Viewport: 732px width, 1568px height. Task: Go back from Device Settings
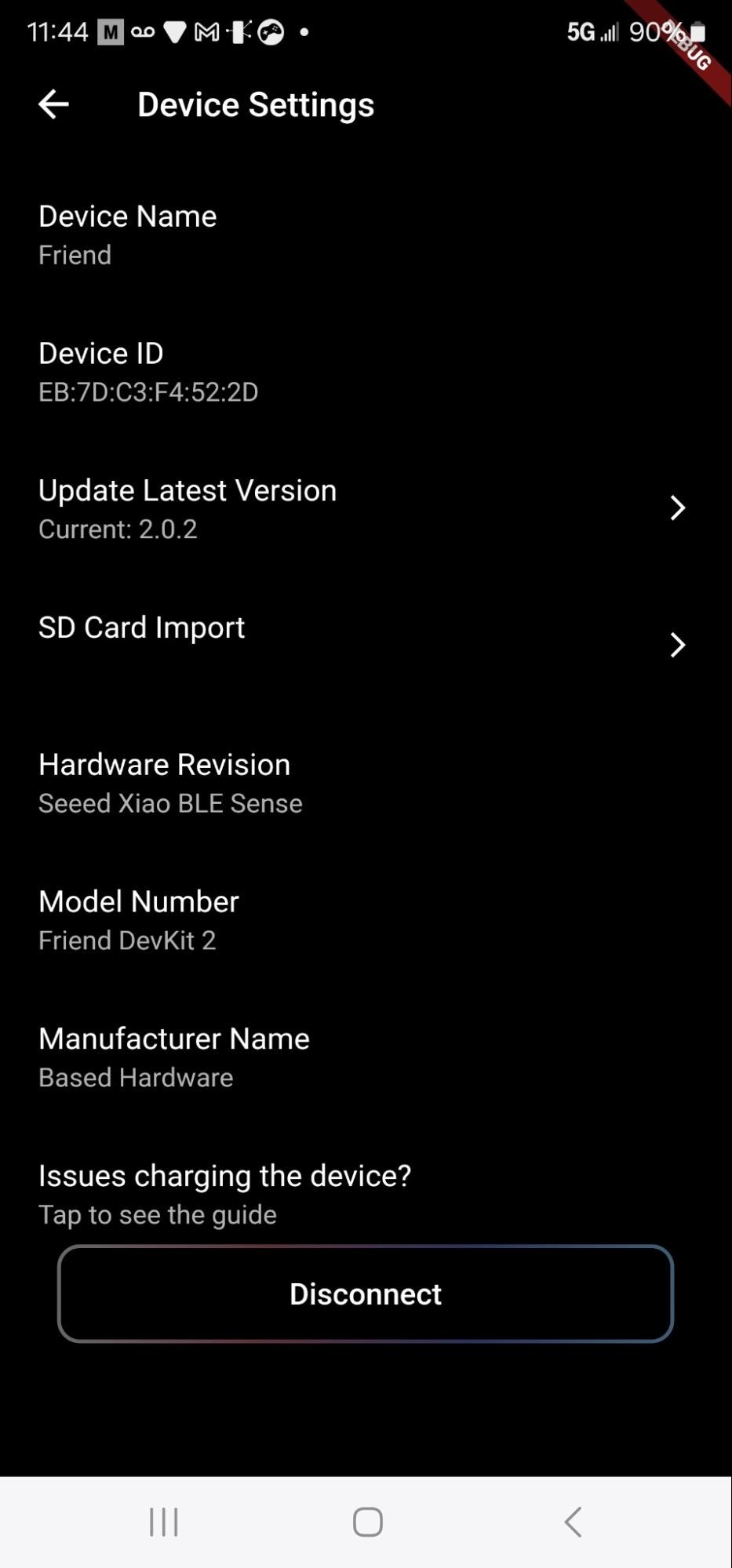pos(53,104)
